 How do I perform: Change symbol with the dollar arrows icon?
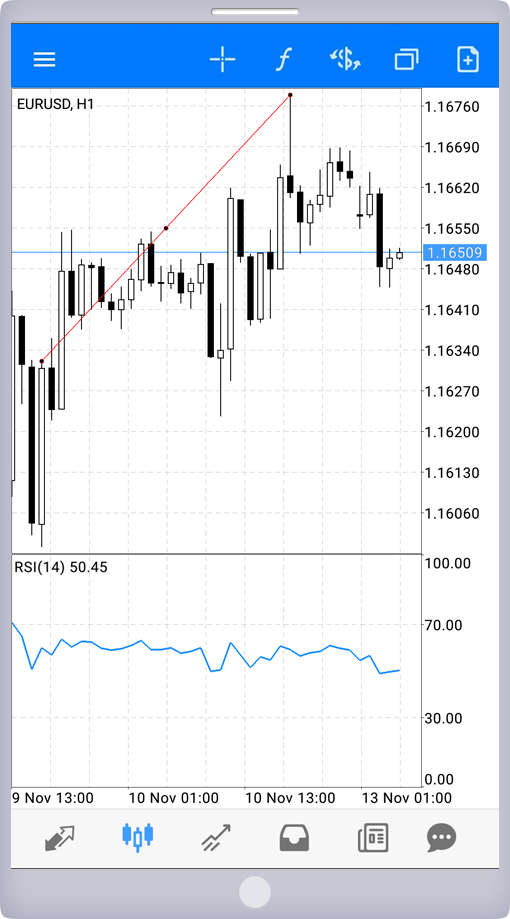point(345,59)
